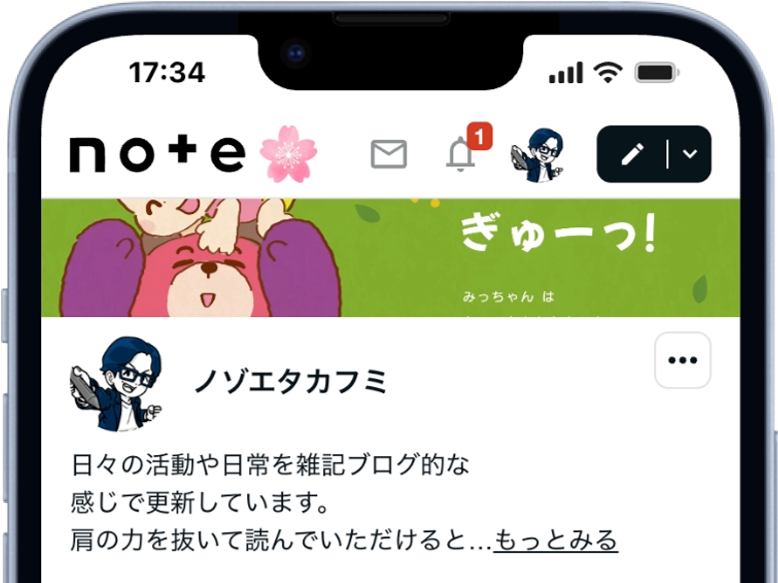Open the messages envelope icon

[388, 154]
